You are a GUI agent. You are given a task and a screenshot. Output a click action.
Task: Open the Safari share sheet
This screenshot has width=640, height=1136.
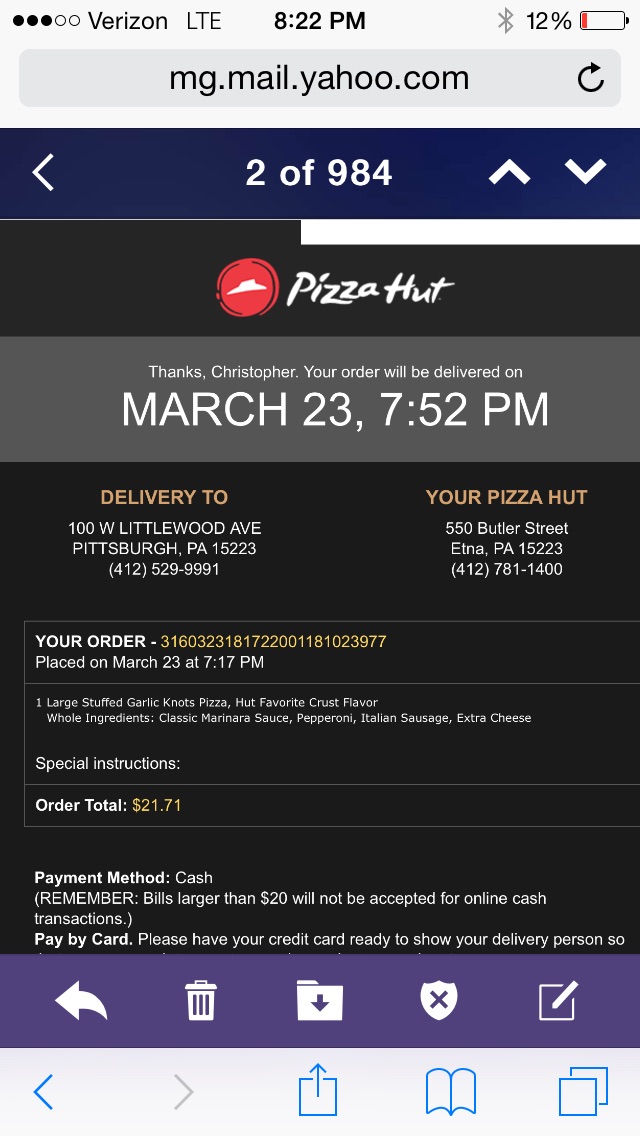(319, 1091)
